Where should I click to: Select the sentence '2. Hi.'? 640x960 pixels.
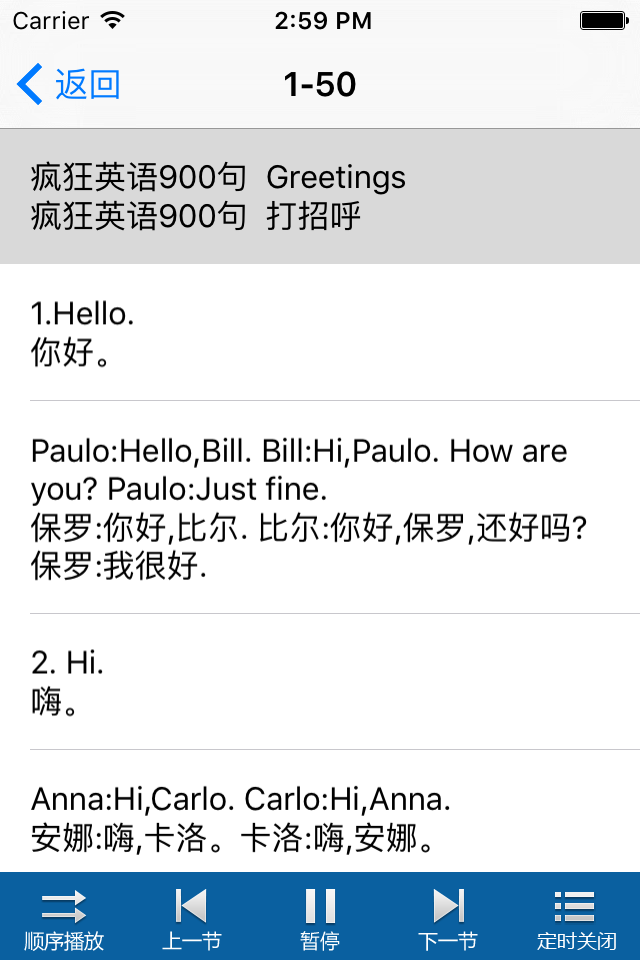click(320, 681)
